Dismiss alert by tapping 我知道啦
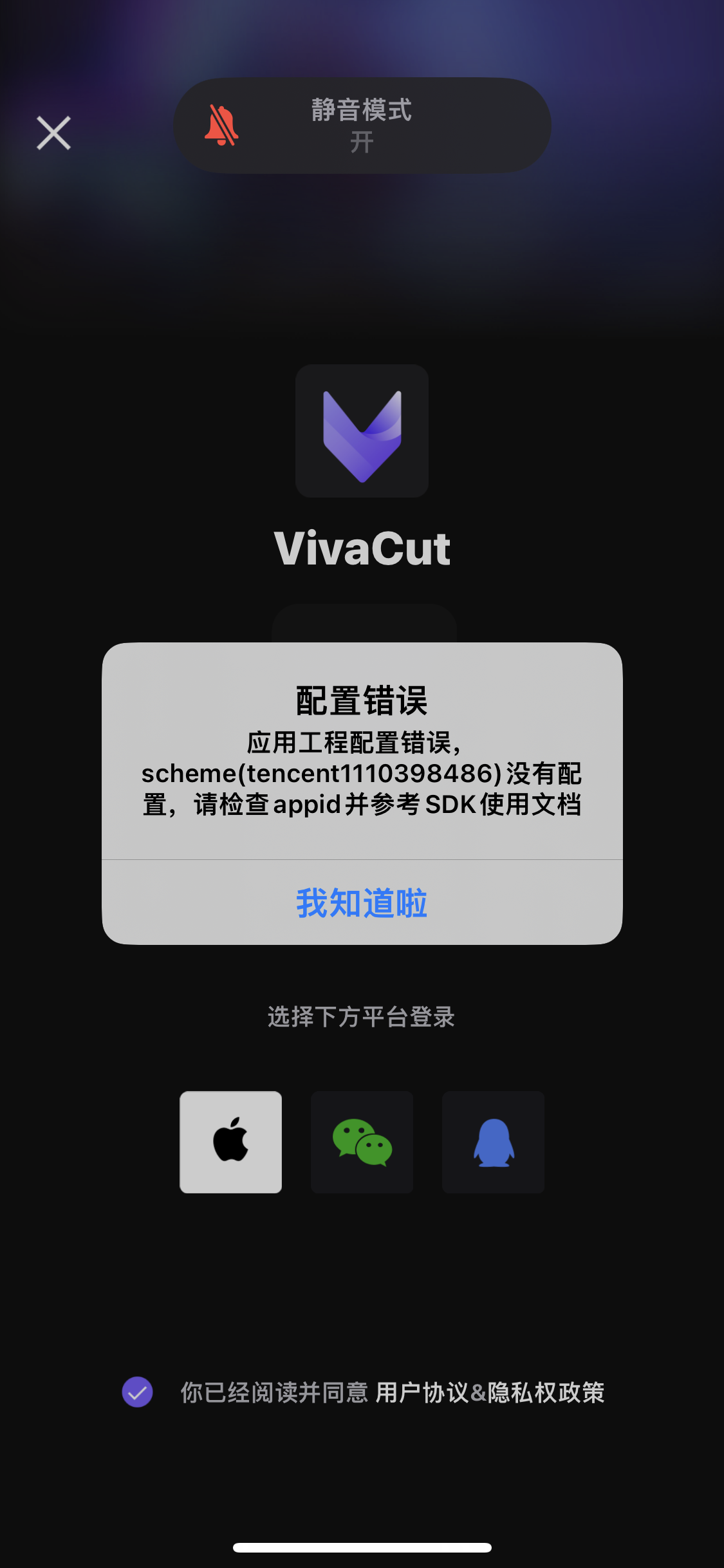This screenshot has height=1568, width=724. (362, 904)
